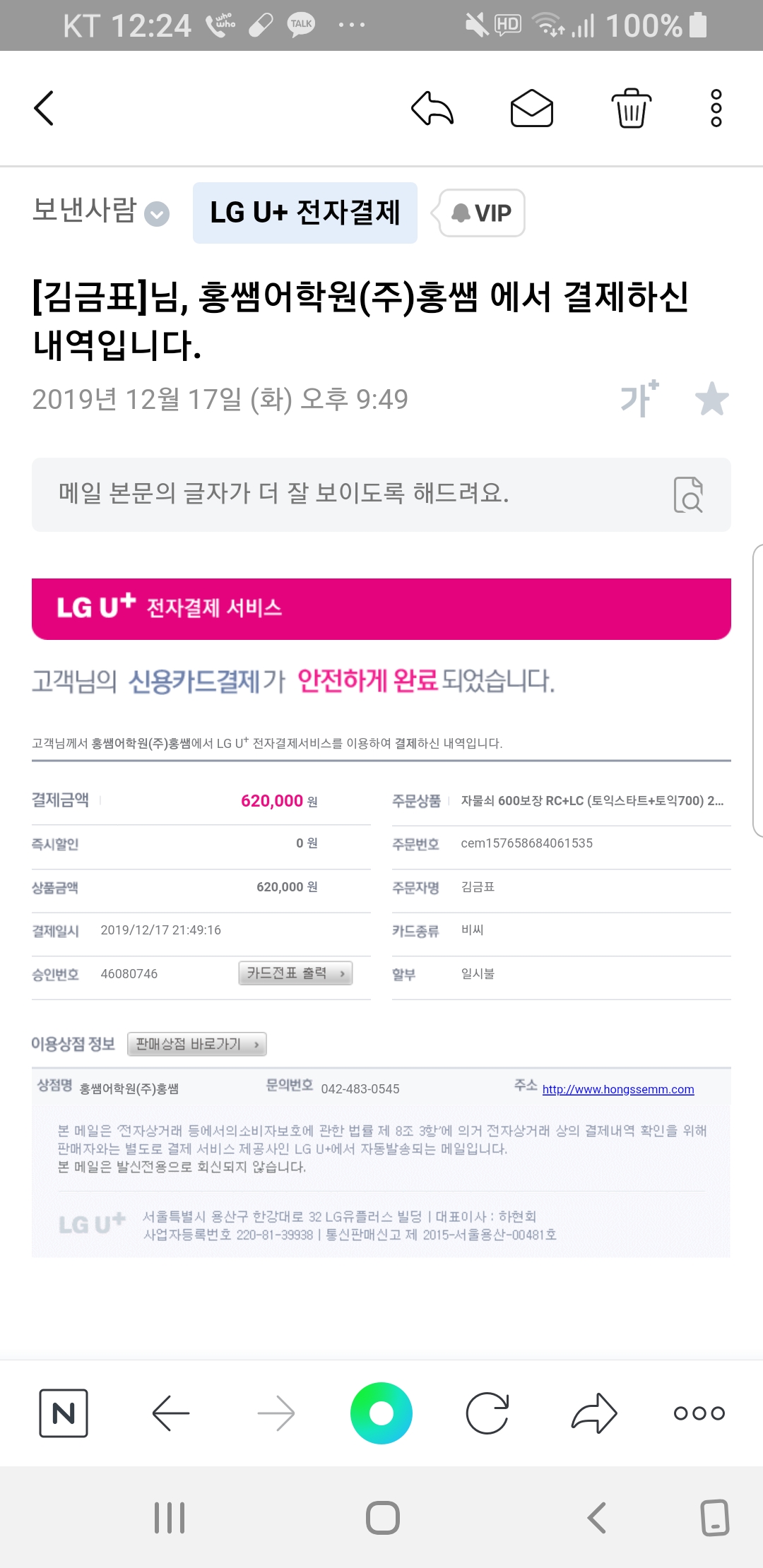The image size is (763, 1568).
Task: Tap the green Naver search circle
Action: [x=381, y=1413]
